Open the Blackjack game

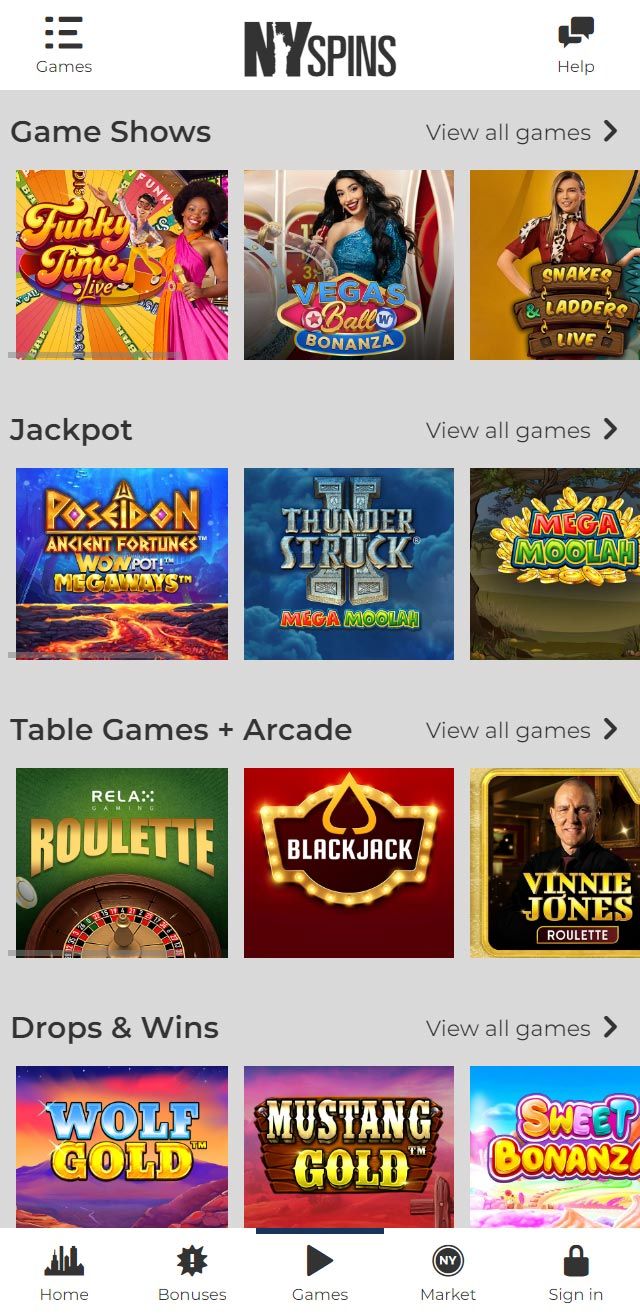348,862
